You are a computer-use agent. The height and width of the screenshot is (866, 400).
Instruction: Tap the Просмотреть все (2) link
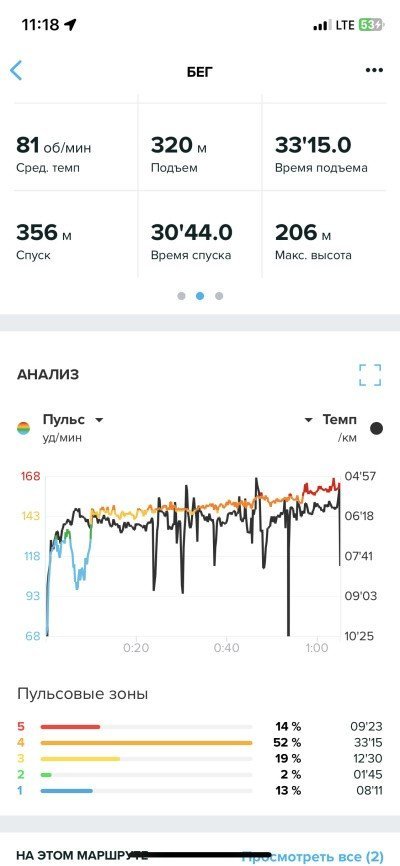[x=313, y=857]
